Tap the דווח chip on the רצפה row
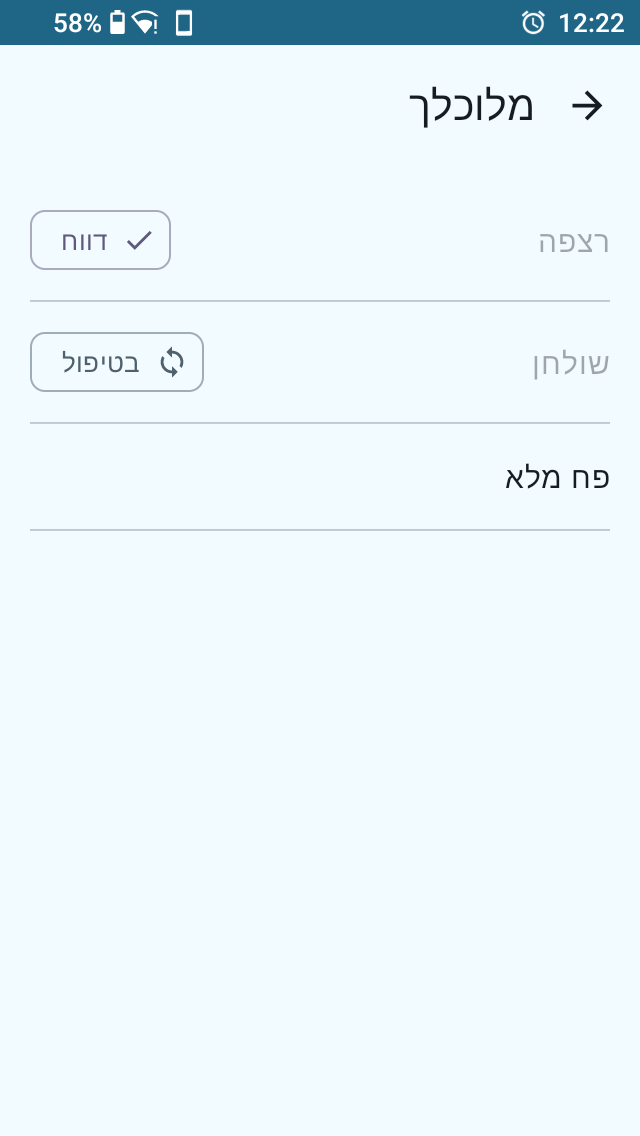 click(100, 240)
